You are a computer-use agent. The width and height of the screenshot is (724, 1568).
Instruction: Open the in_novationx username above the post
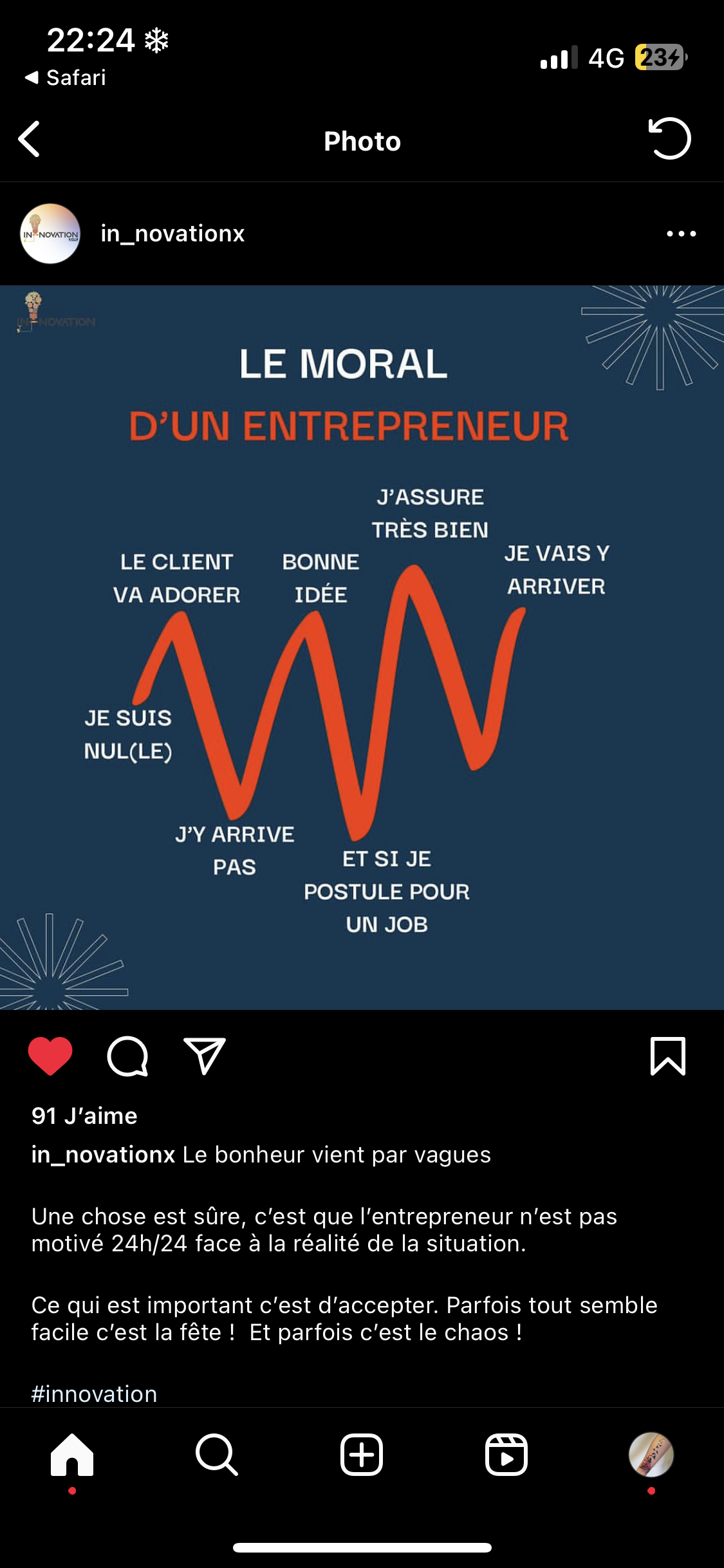(x=172, y=234)
